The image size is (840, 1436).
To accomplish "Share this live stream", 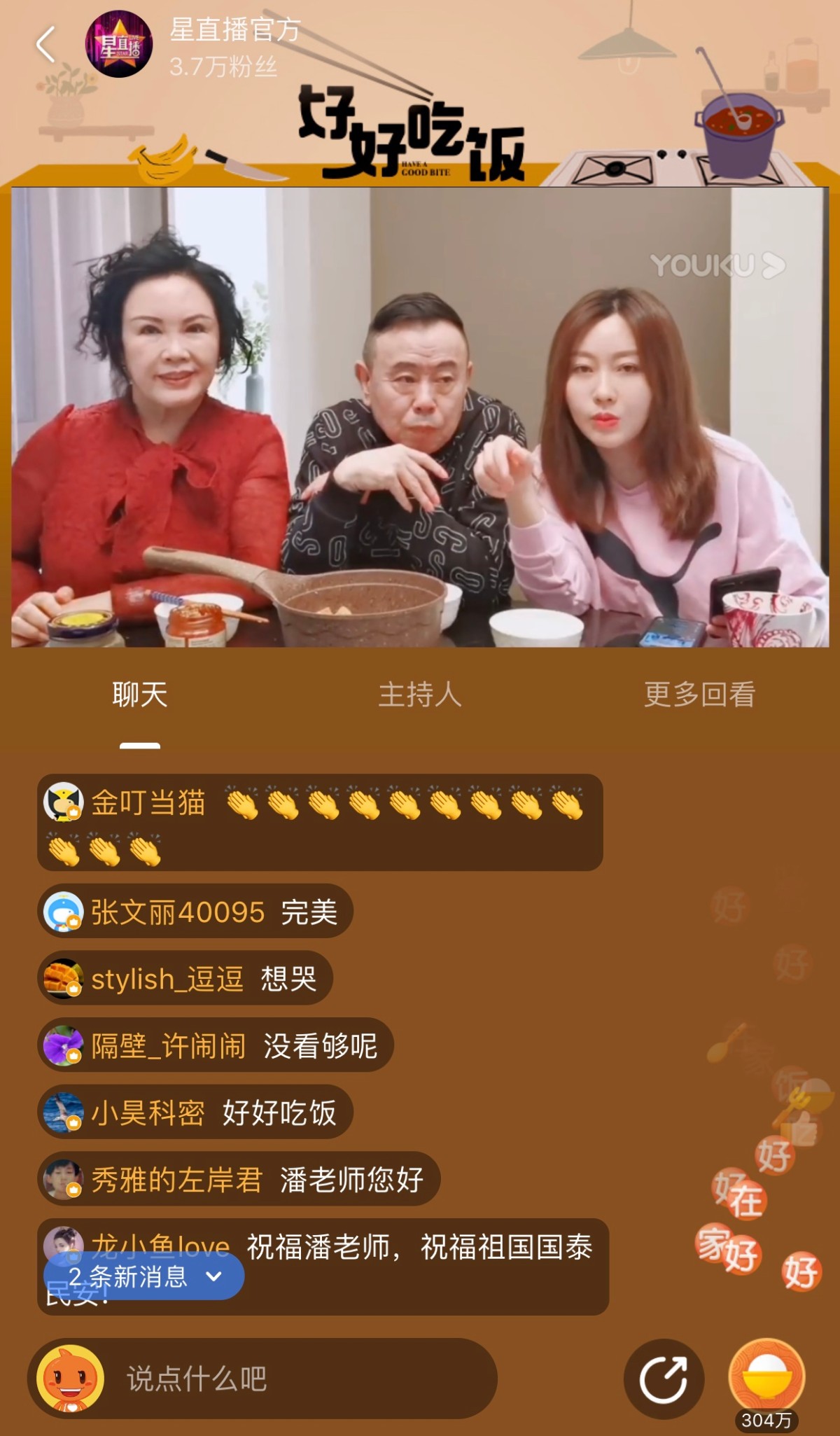I will [x=664, y=1379].
